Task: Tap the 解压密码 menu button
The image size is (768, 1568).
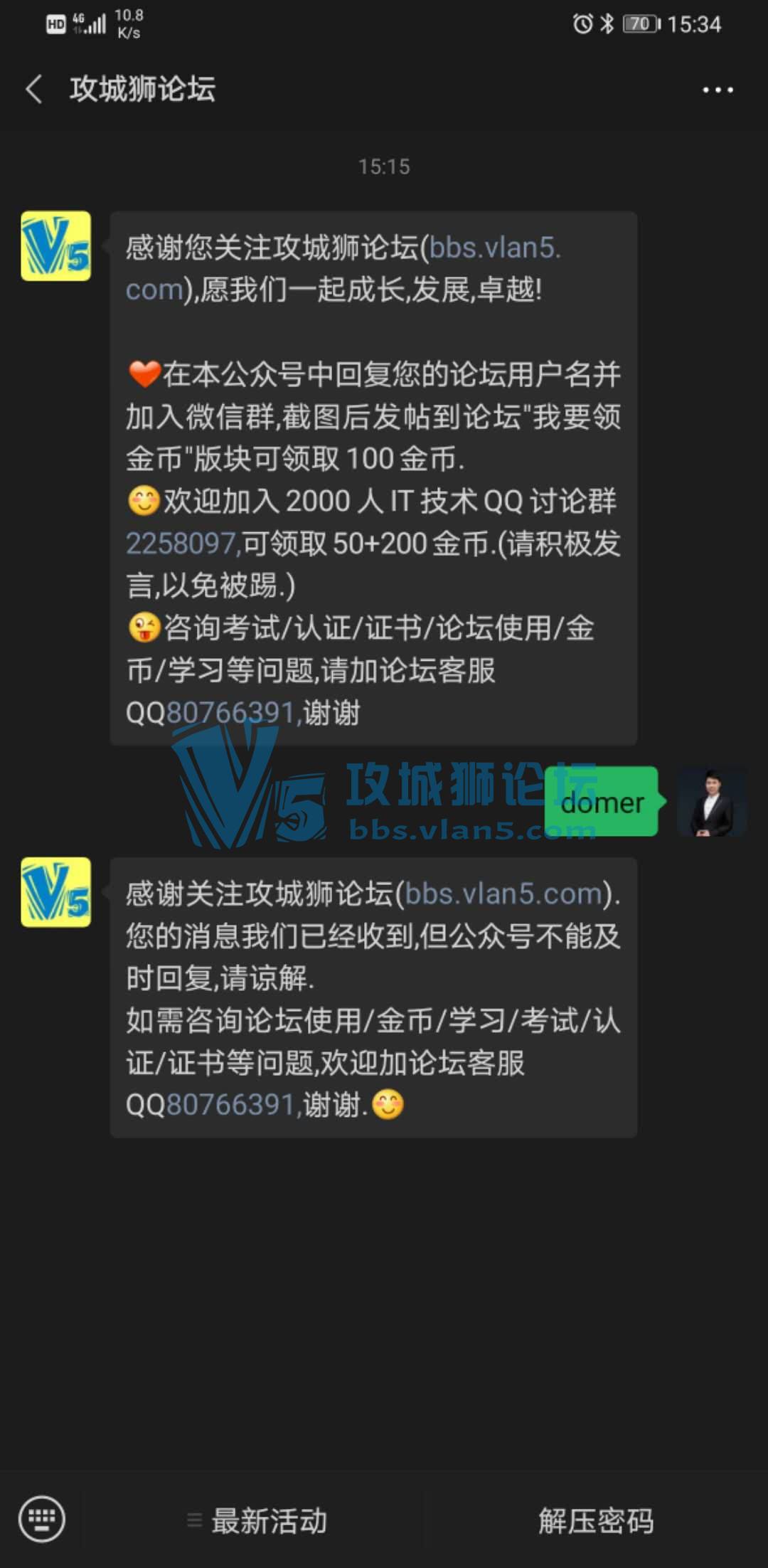Action: [x=596, y=1520]
